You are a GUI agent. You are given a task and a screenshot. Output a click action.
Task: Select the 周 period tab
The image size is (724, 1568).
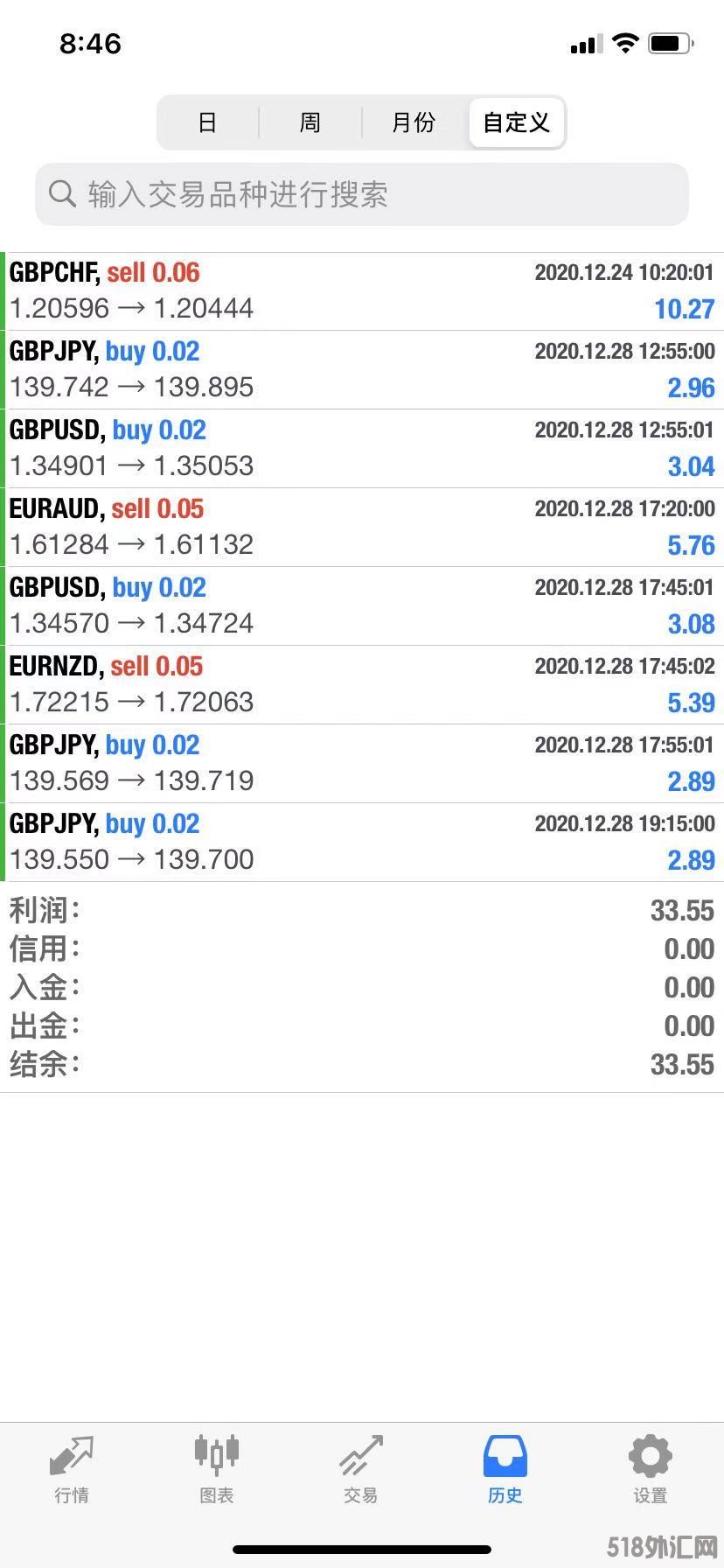pyautogui.click(x=310, y=122)
